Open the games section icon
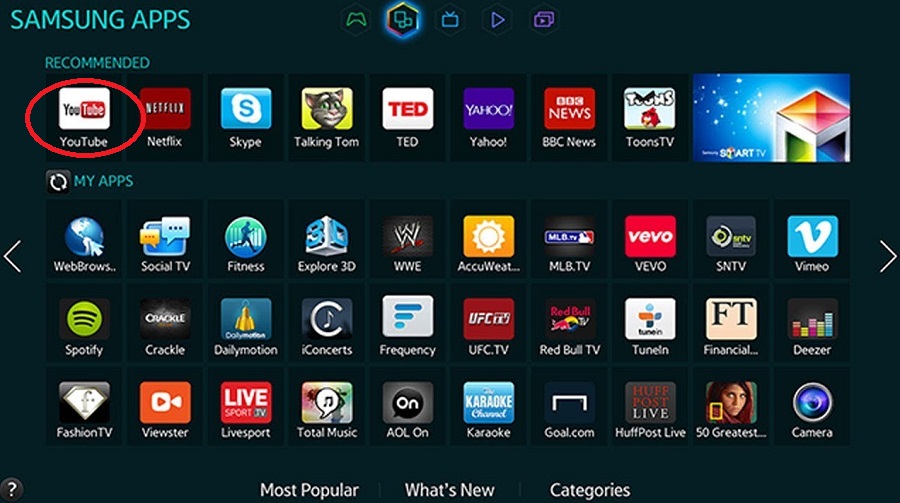The height and width of the screenshot is (503, 900). click(355, 19)
